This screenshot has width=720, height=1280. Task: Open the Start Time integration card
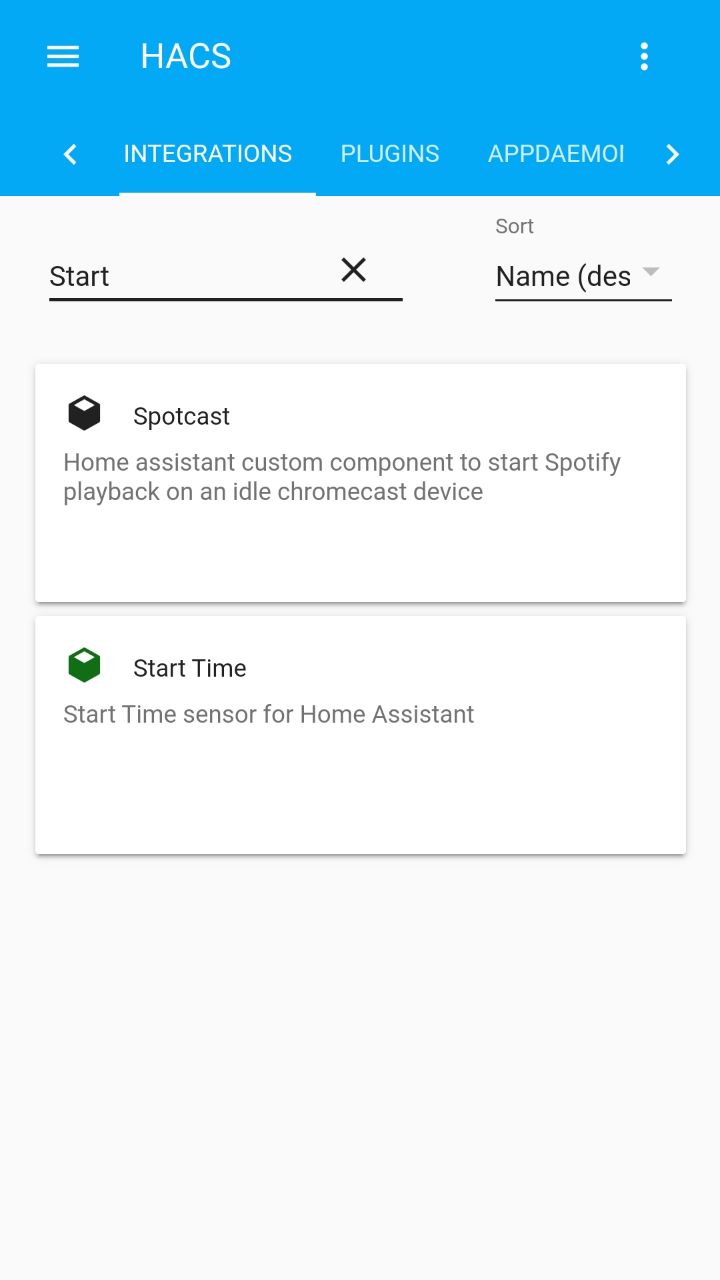pos(360,735)
